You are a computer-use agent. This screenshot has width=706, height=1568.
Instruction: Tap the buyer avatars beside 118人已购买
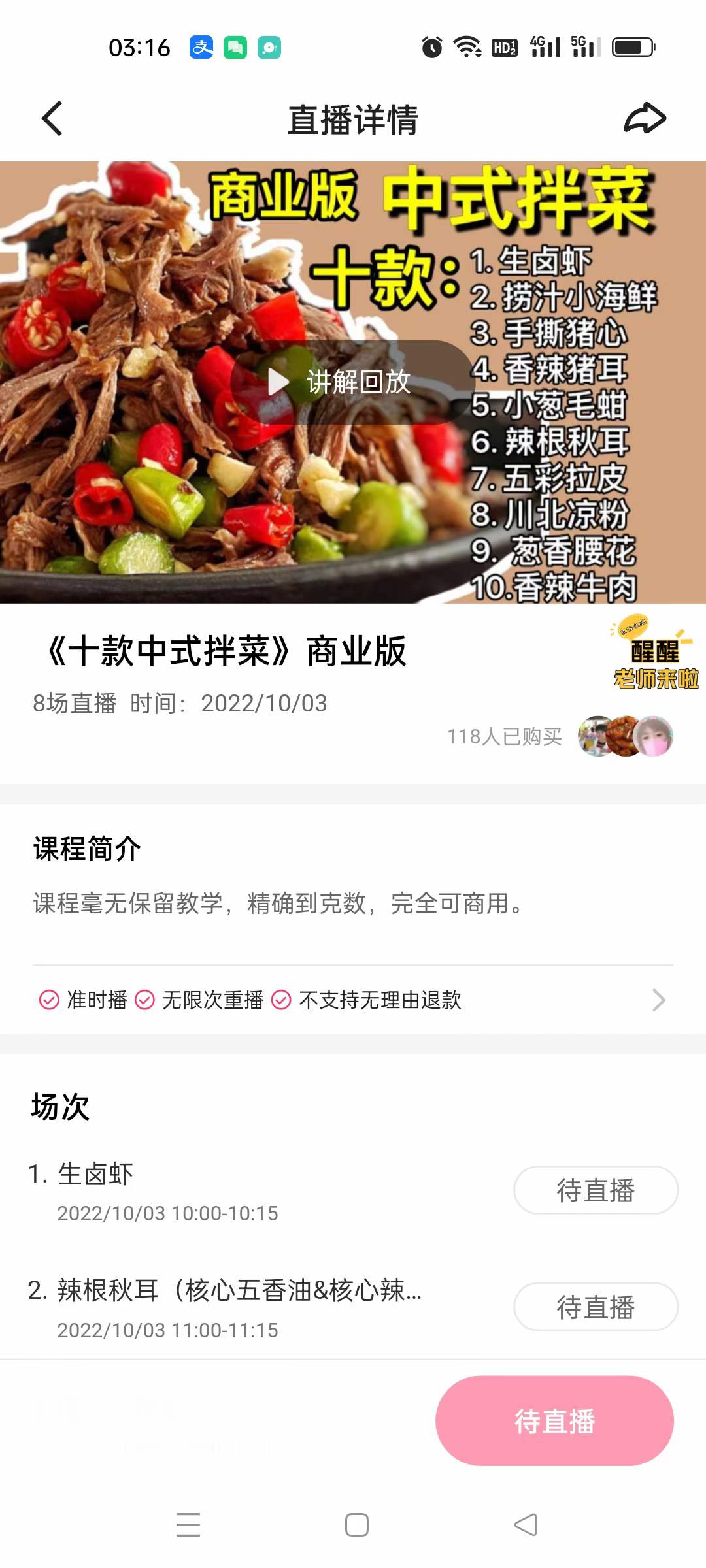(626, 736)
